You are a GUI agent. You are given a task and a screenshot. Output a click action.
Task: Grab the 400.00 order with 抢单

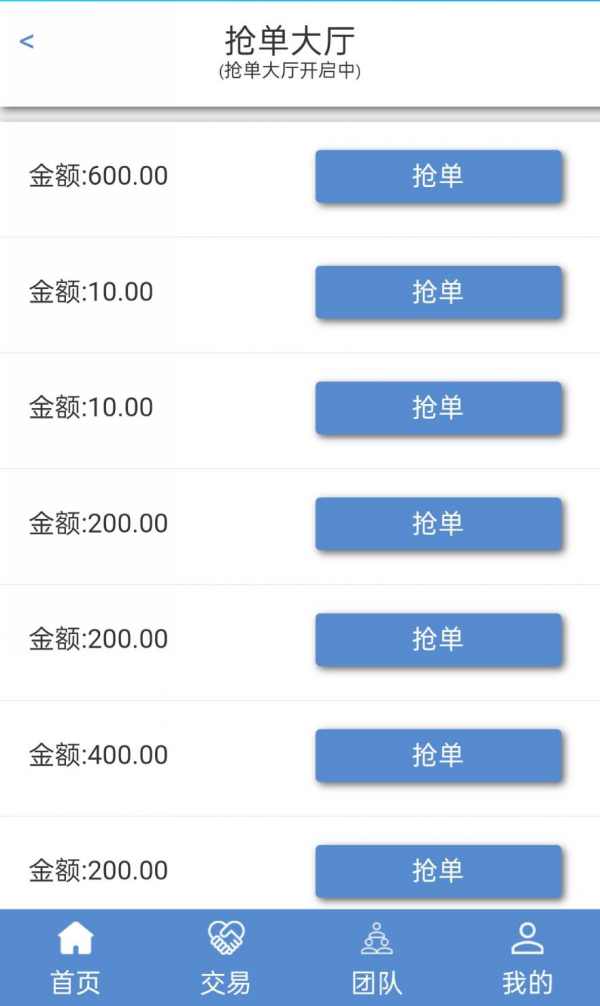(438, 755)
